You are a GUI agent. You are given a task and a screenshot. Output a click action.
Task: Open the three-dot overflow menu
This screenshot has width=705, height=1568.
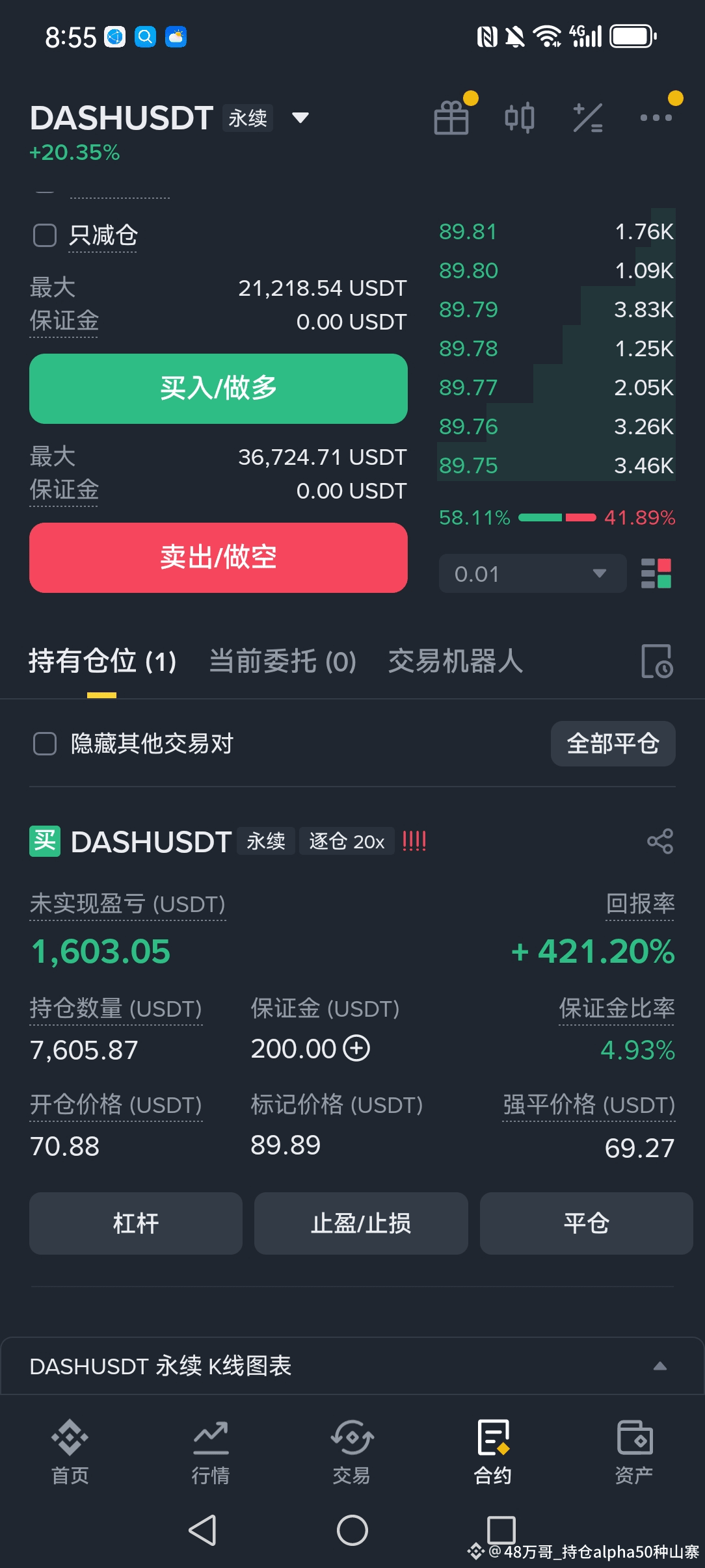click(656, 118)
